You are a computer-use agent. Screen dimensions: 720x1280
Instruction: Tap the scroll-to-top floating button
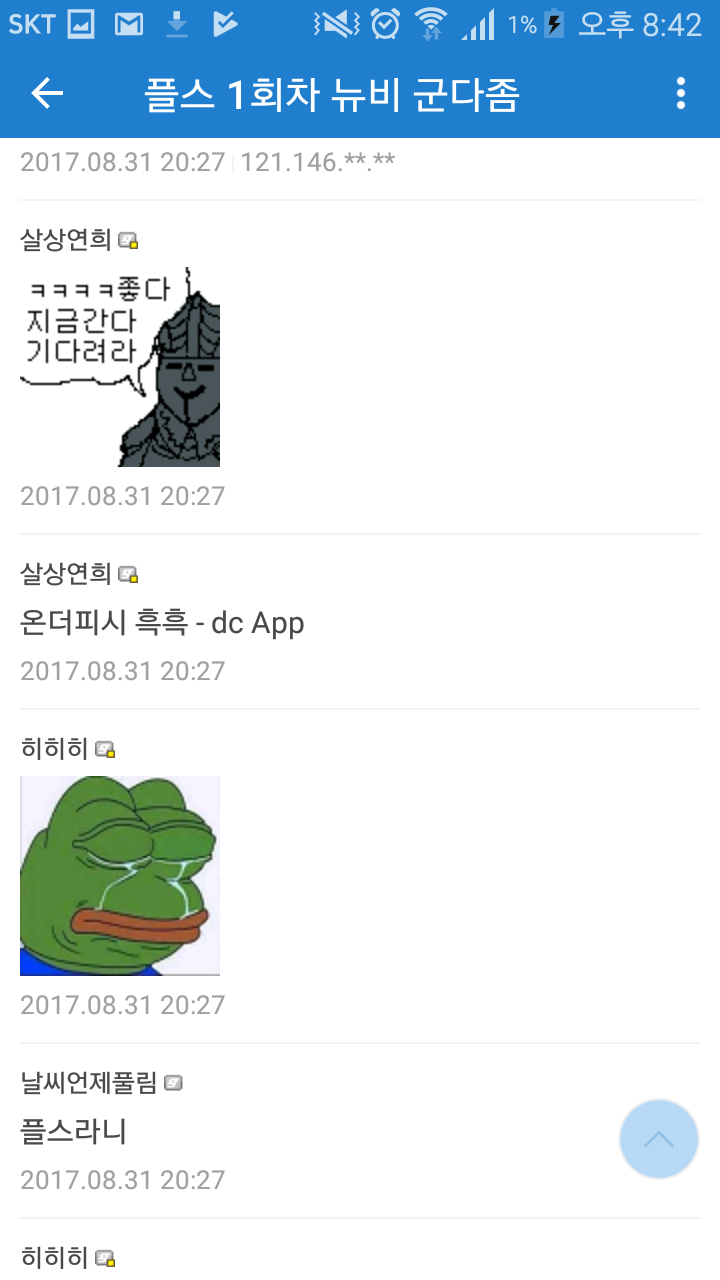click(x=658, y=1139)
